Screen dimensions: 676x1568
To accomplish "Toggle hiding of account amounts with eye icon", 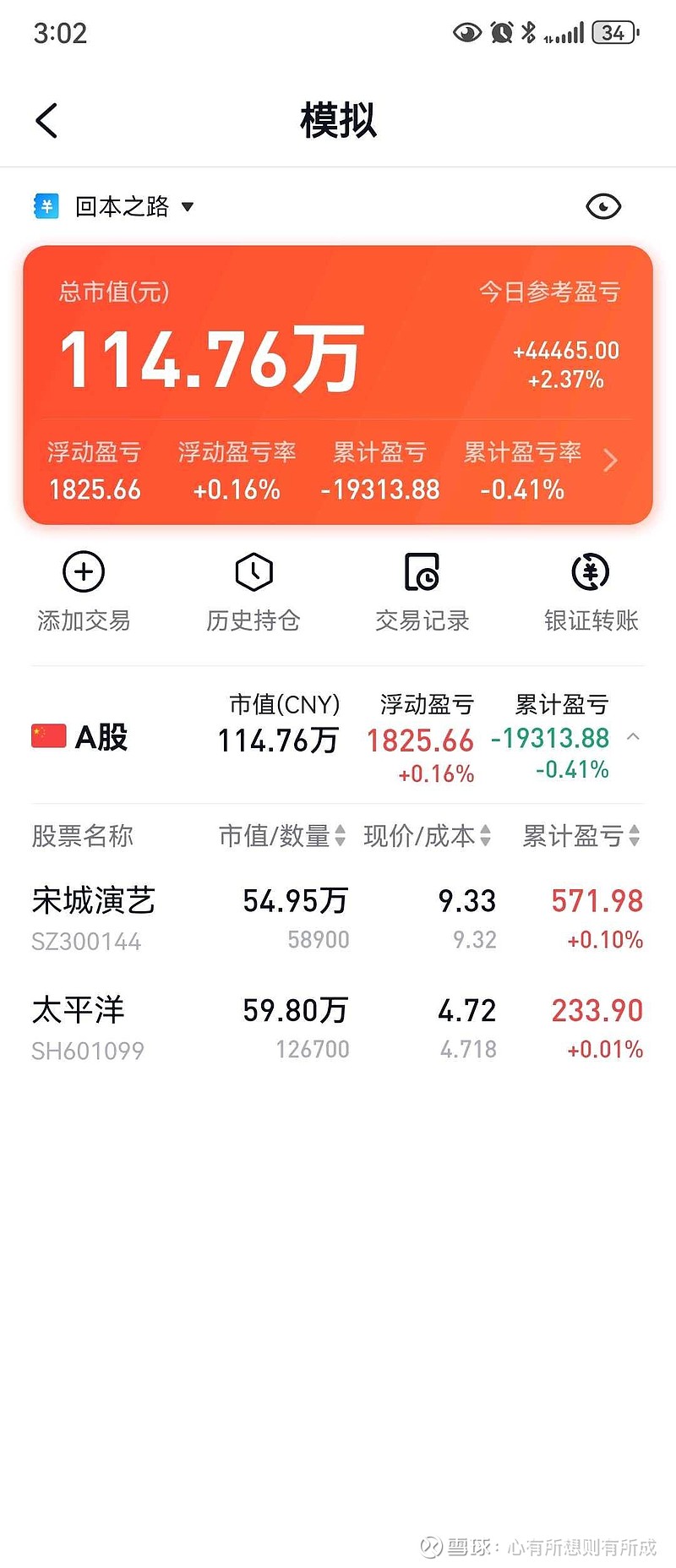I will [x=602, y=206].
